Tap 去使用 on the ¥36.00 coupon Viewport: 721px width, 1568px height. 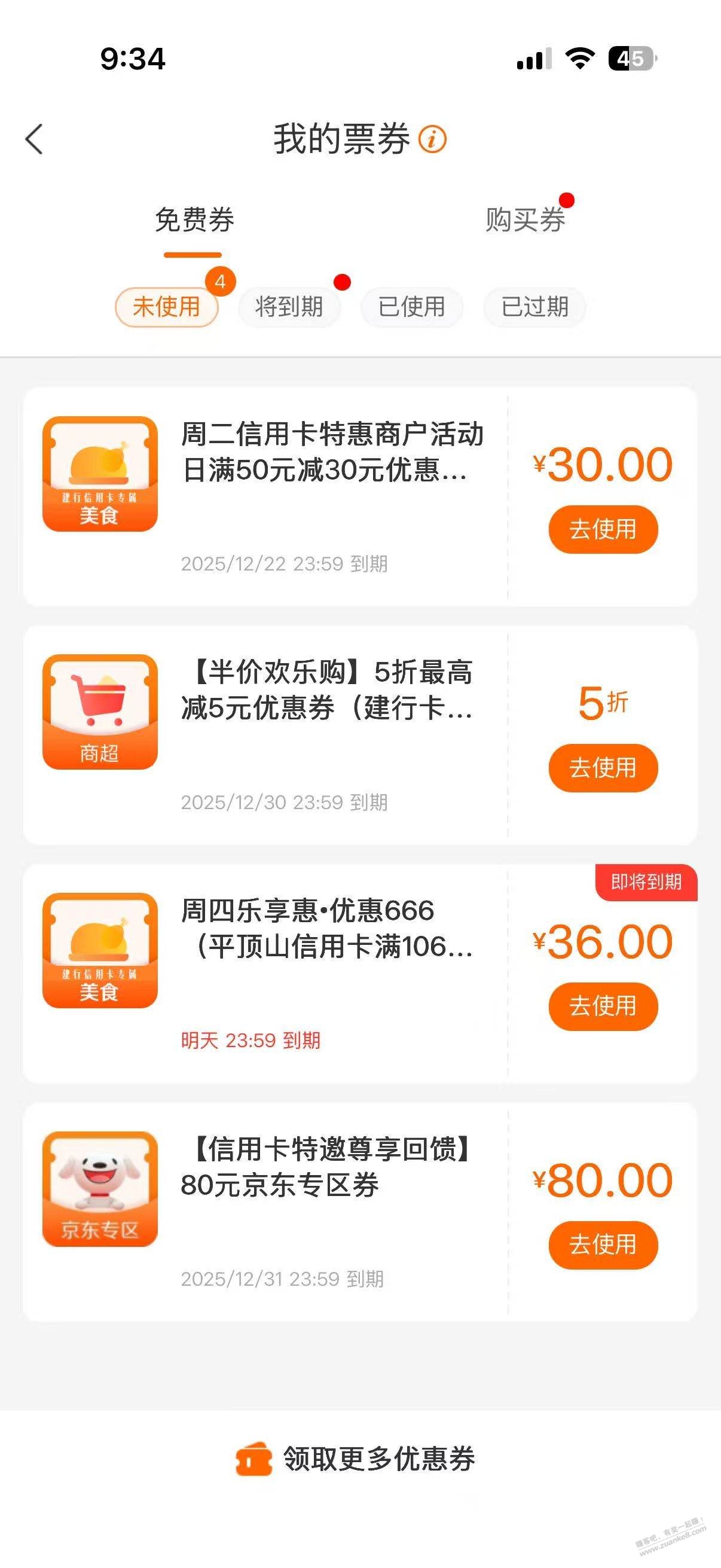(x=603, y=1006)
